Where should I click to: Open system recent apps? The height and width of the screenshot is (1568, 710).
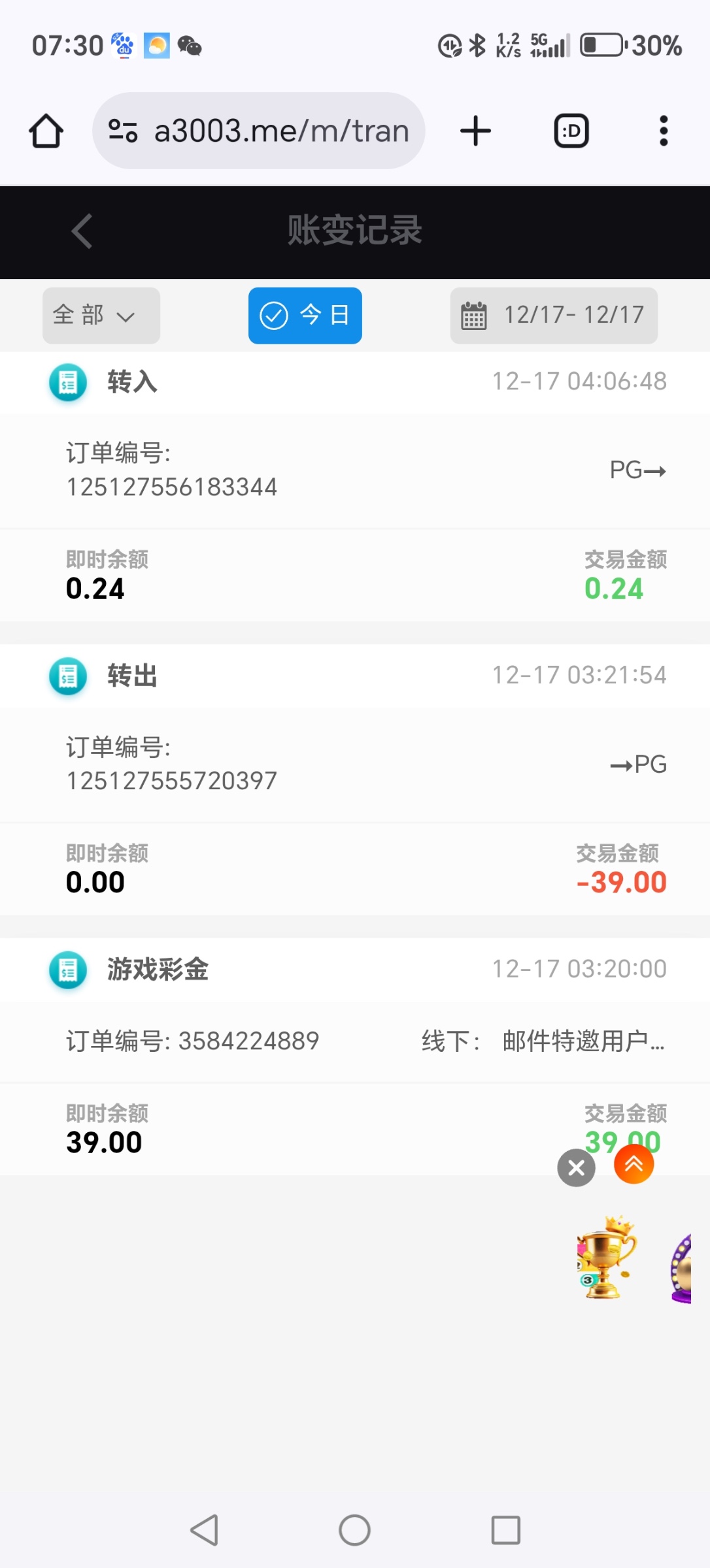(505, 1529)
